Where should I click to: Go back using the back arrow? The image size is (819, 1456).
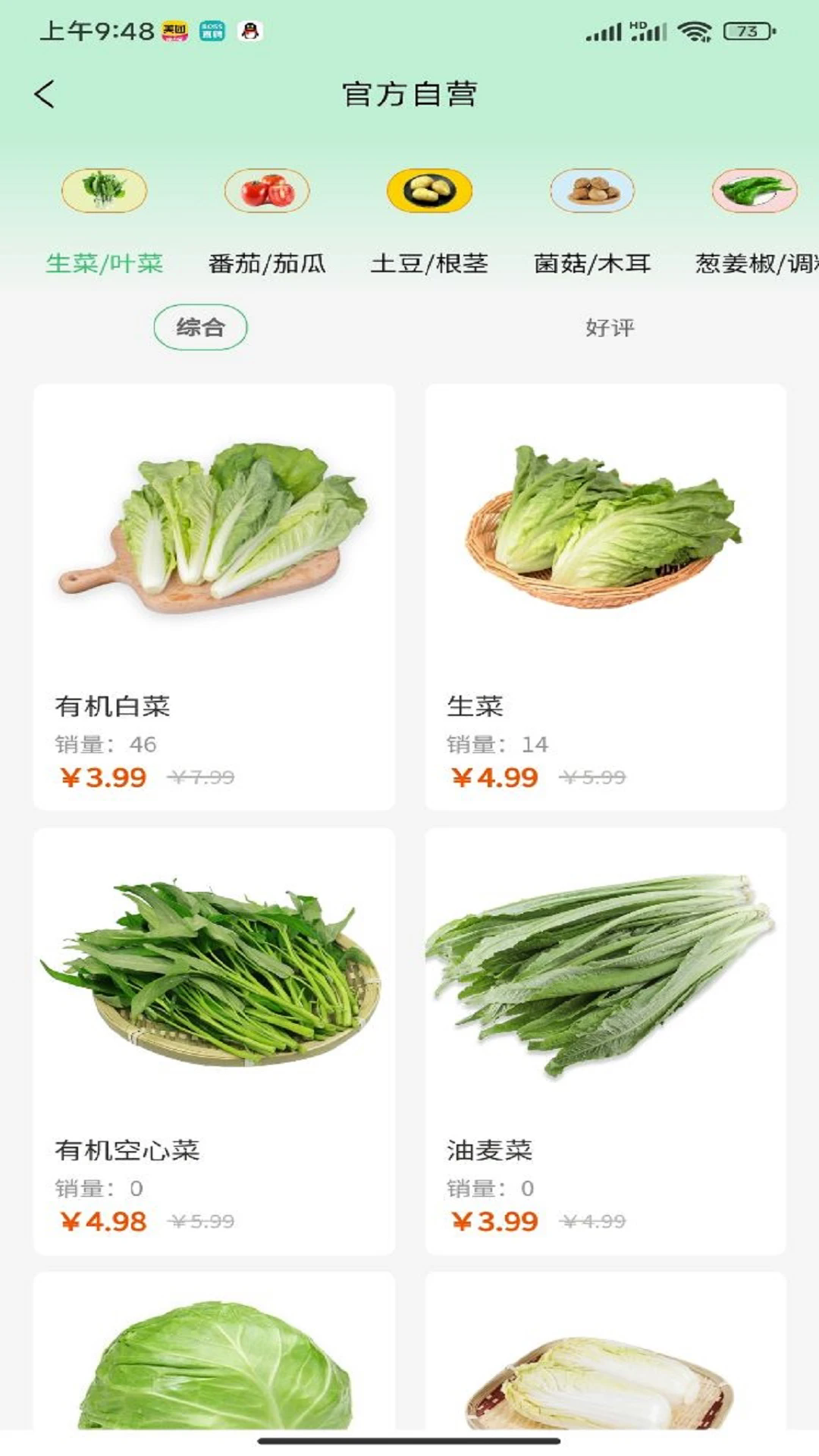45,95
